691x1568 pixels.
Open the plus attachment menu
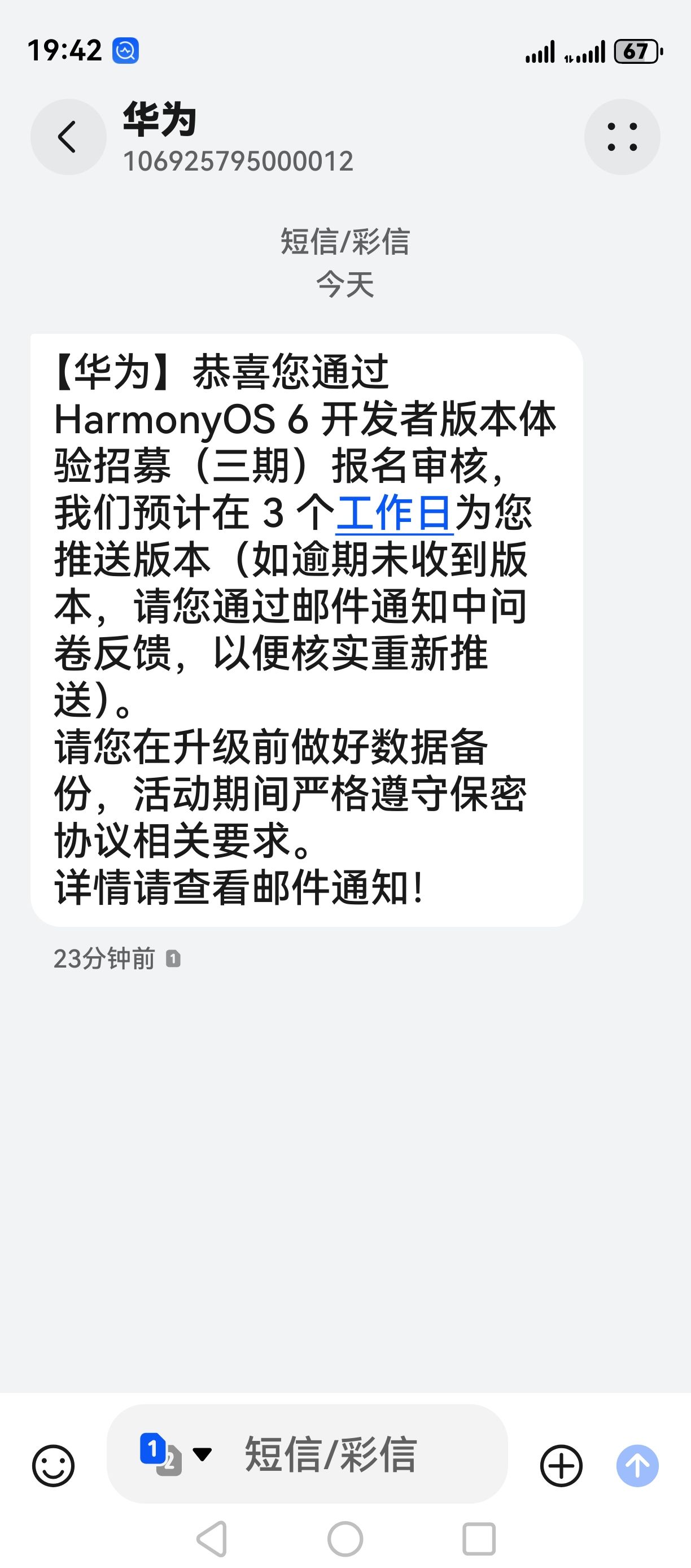click(x=561, y=1466)
